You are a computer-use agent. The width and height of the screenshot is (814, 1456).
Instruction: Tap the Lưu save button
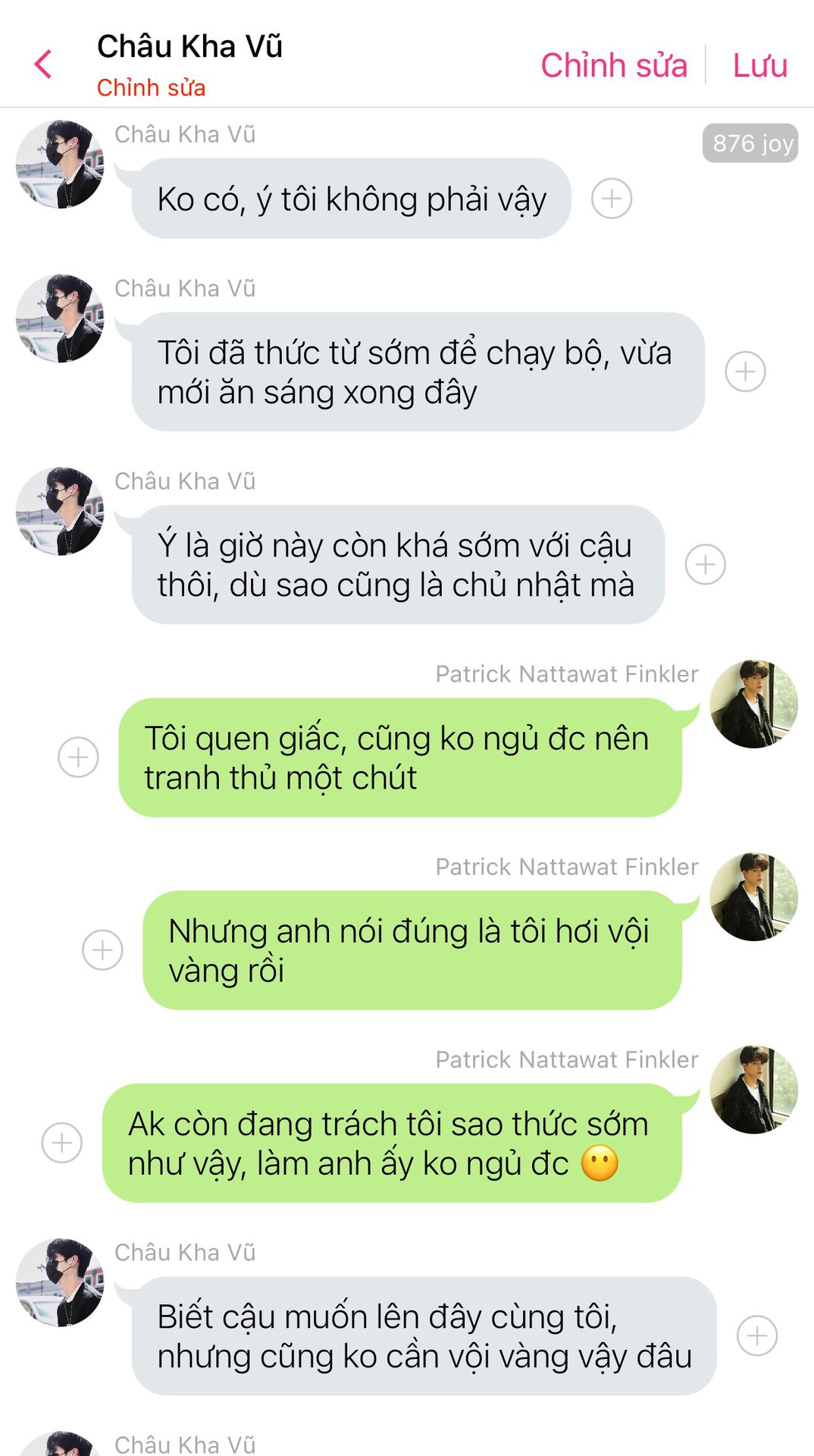click(759, 65)
